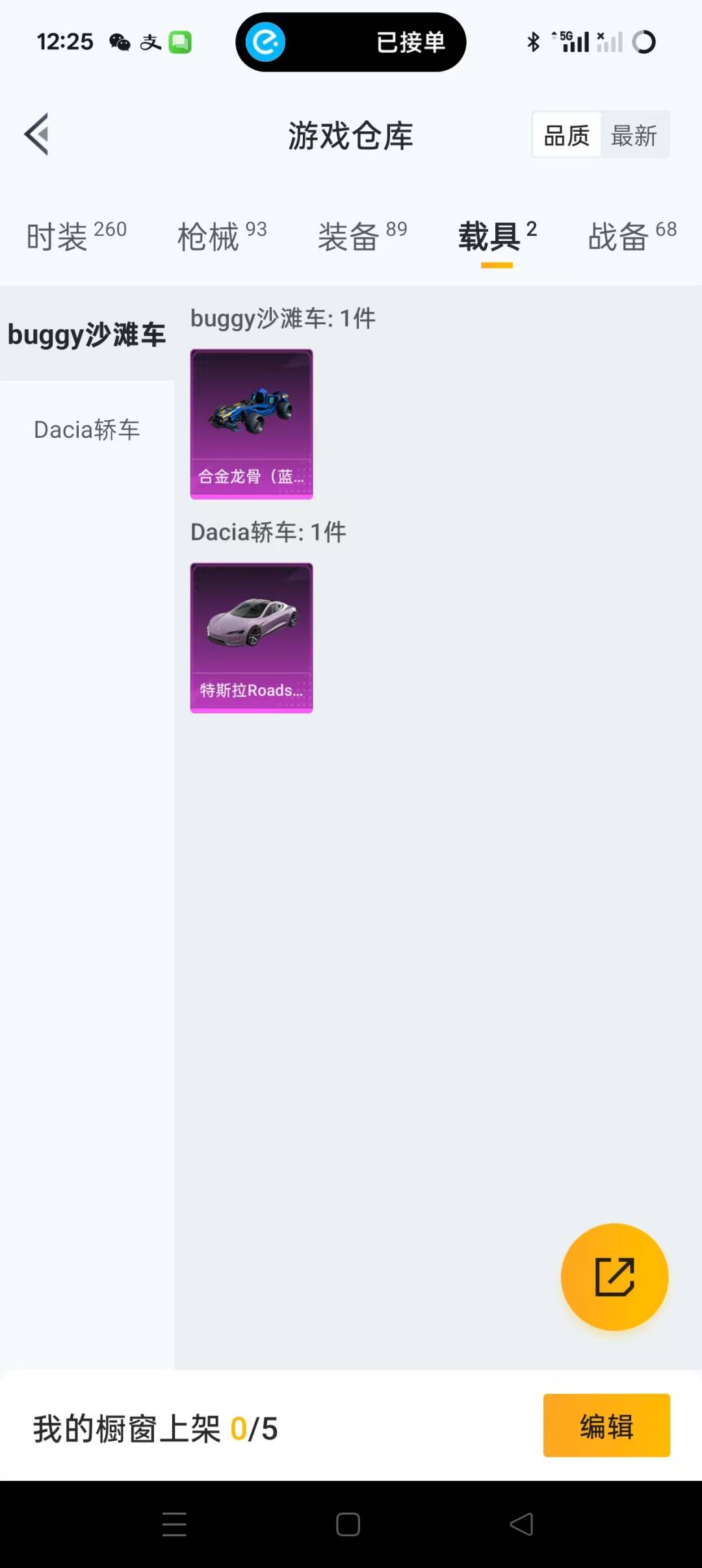Switch to the 枪械 tab

[x=222, y=236]
